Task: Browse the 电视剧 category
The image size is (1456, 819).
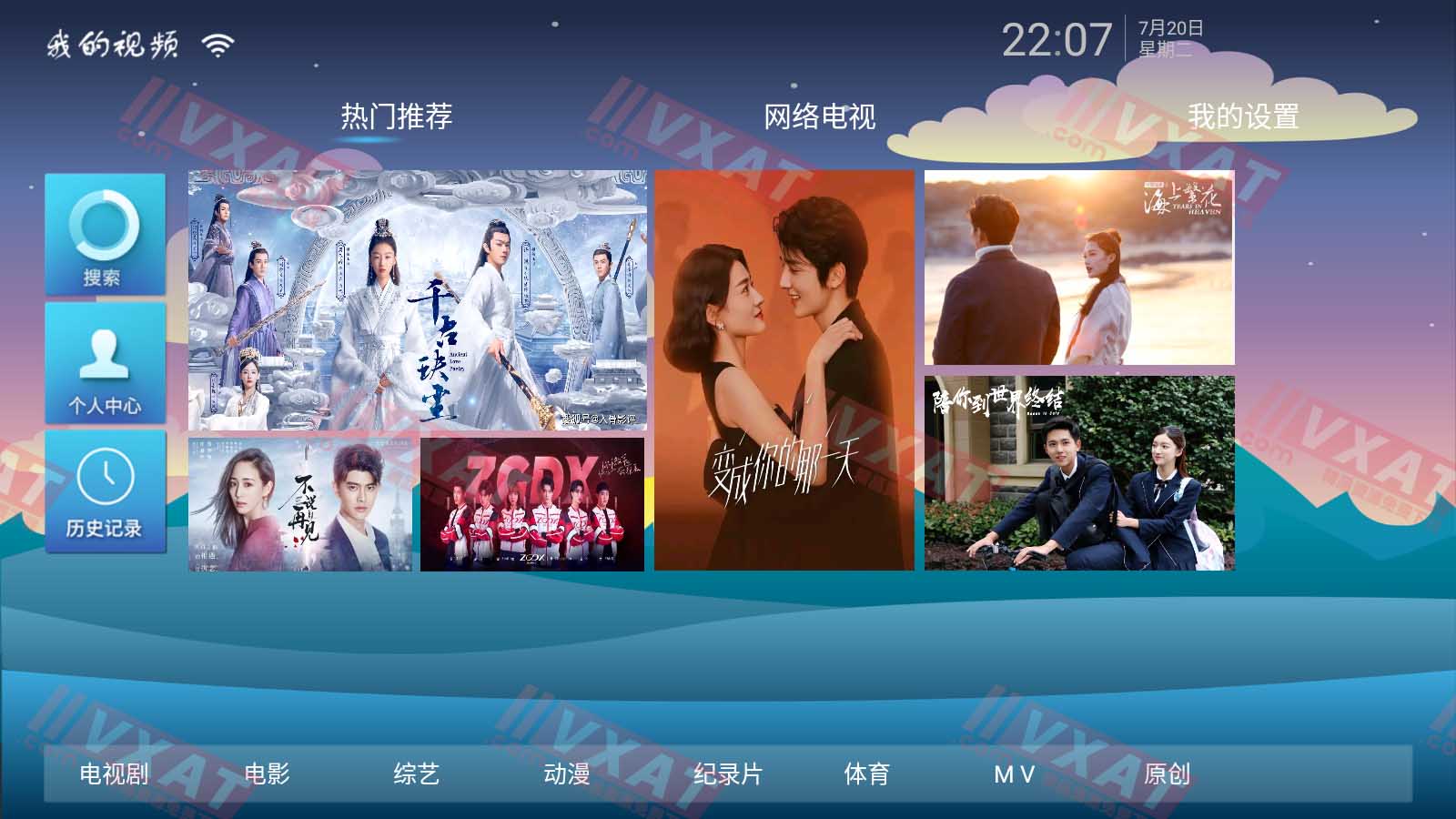Action: [x=114, y=774]
